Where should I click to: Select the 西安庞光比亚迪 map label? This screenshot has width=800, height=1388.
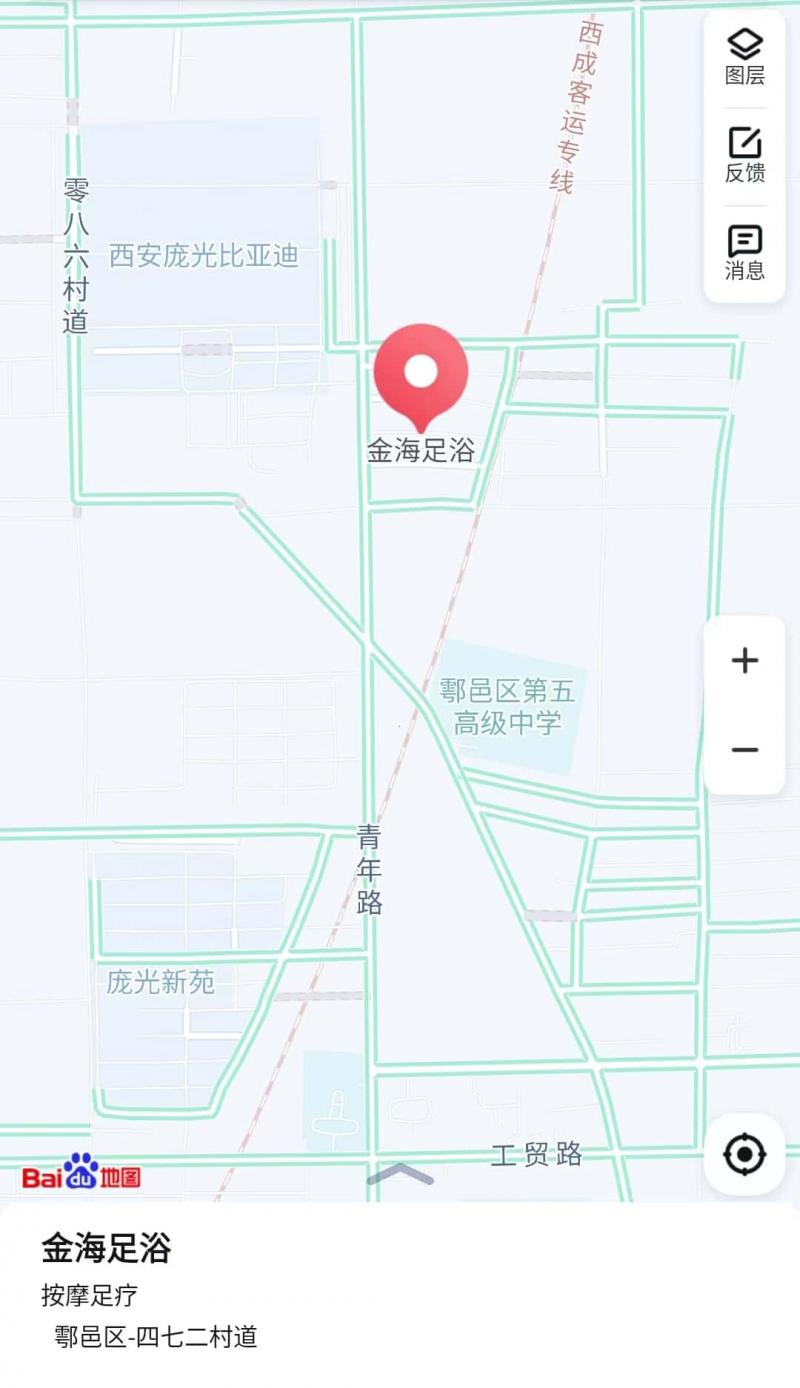coord(202,254)
